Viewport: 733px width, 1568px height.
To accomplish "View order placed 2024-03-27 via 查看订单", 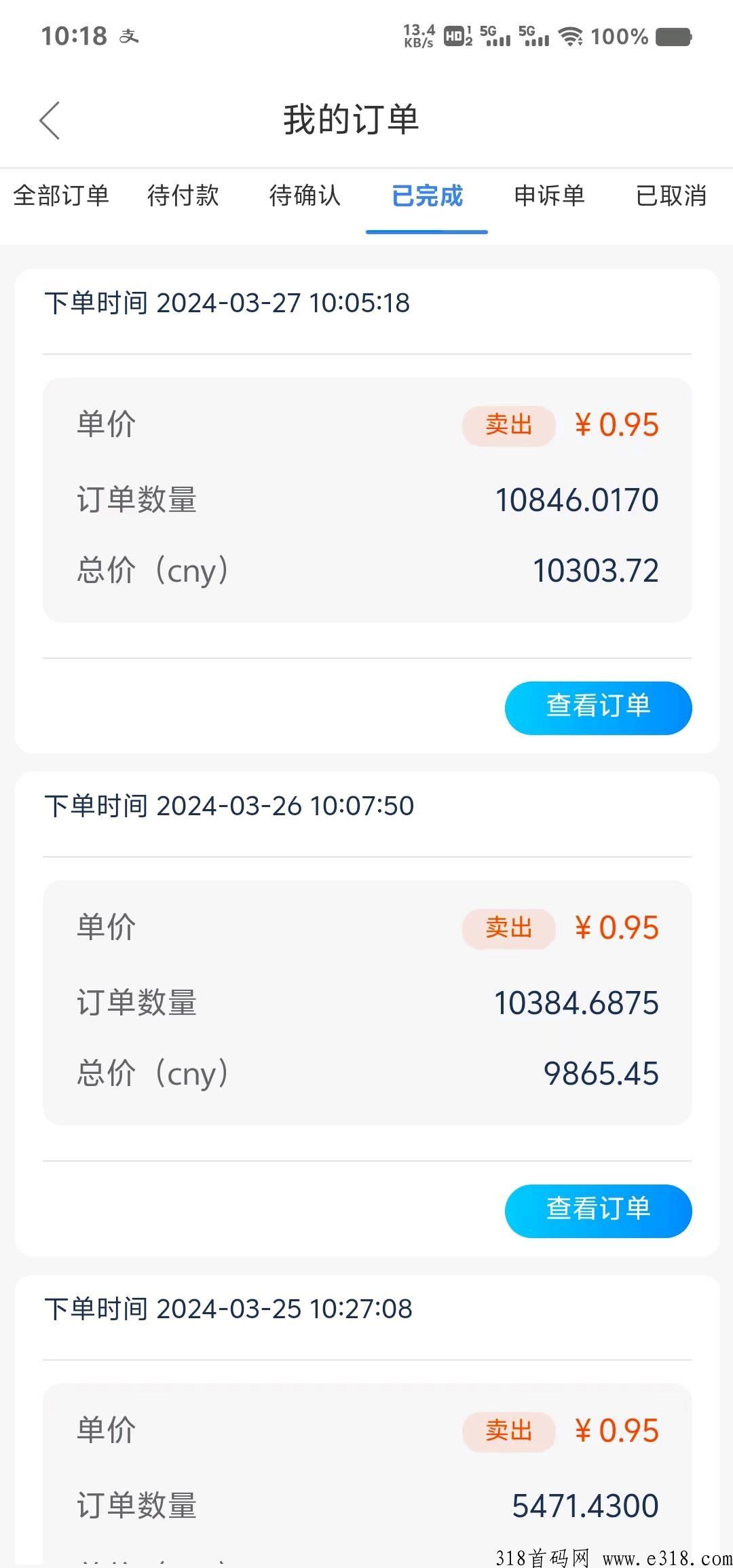I will pos(598,708).
